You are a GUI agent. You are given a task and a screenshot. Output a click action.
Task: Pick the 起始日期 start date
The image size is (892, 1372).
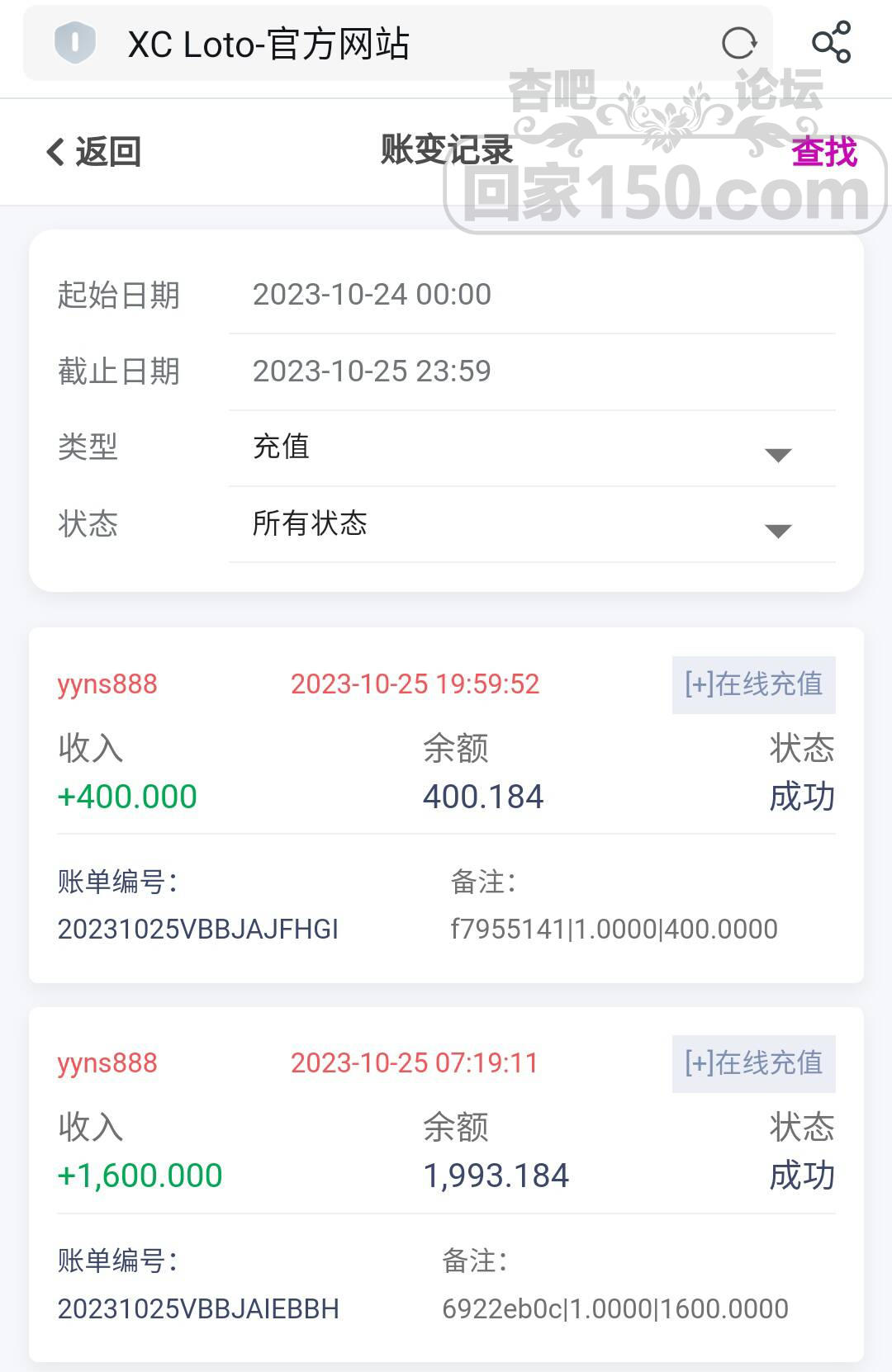coord(531,295)
